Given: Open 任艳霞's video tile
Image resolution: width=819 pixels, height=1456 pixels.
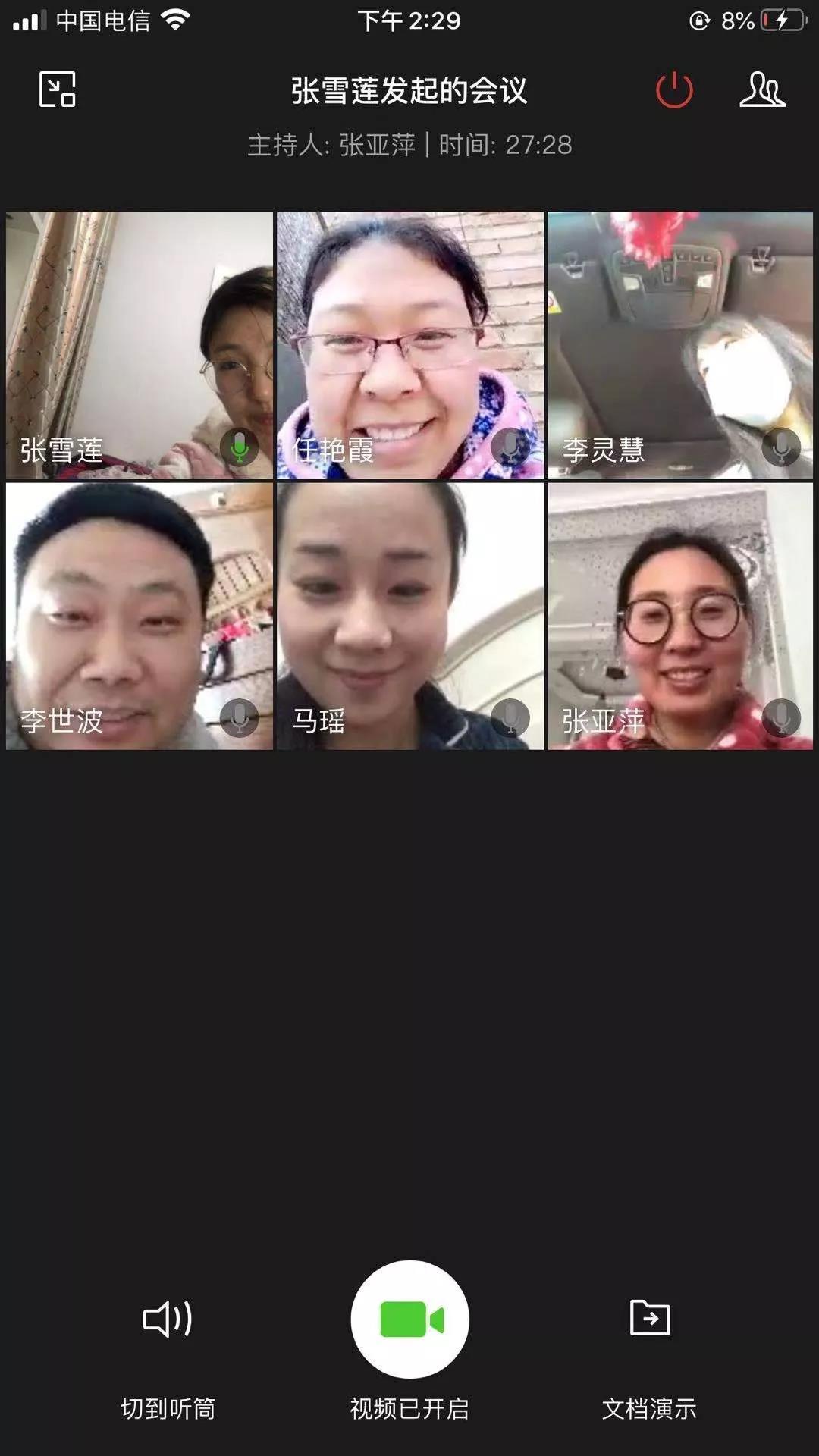Looking at the screenshot, I should [410, 345].
